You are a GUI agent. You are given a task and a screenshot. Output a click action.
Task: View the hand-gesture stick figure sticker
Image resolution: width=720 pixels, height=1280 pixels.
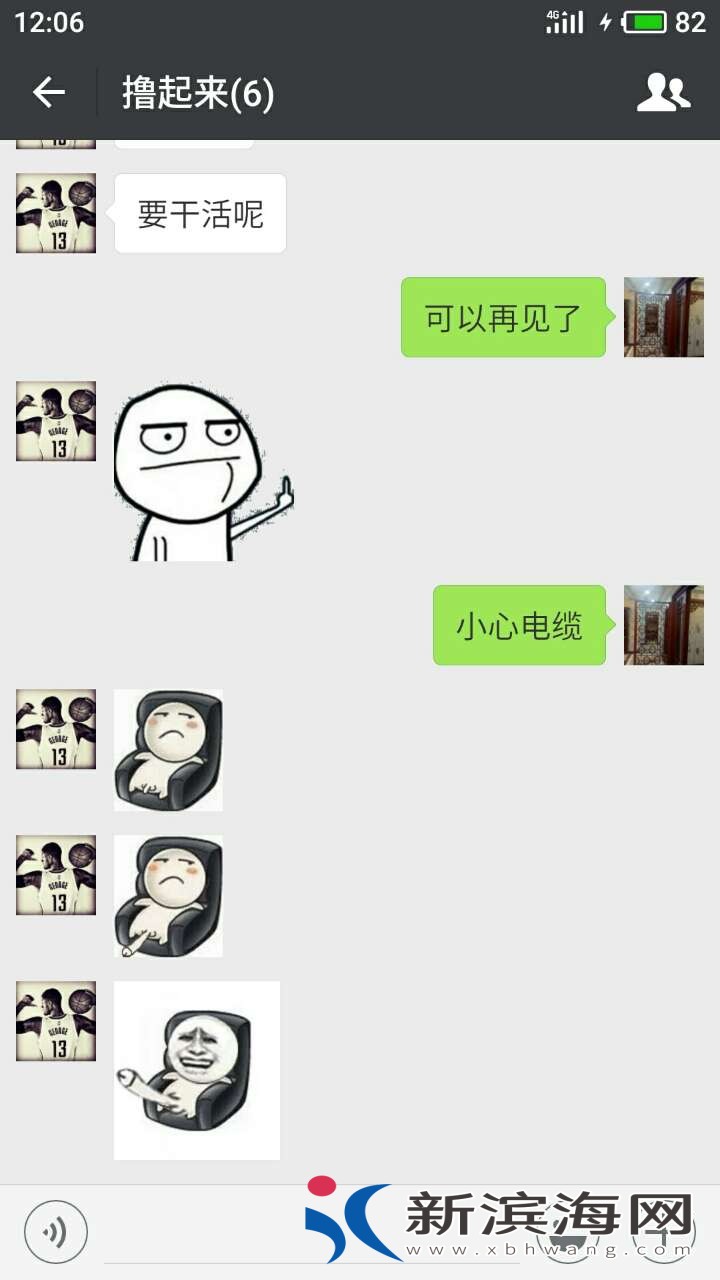tap(202, 472)
